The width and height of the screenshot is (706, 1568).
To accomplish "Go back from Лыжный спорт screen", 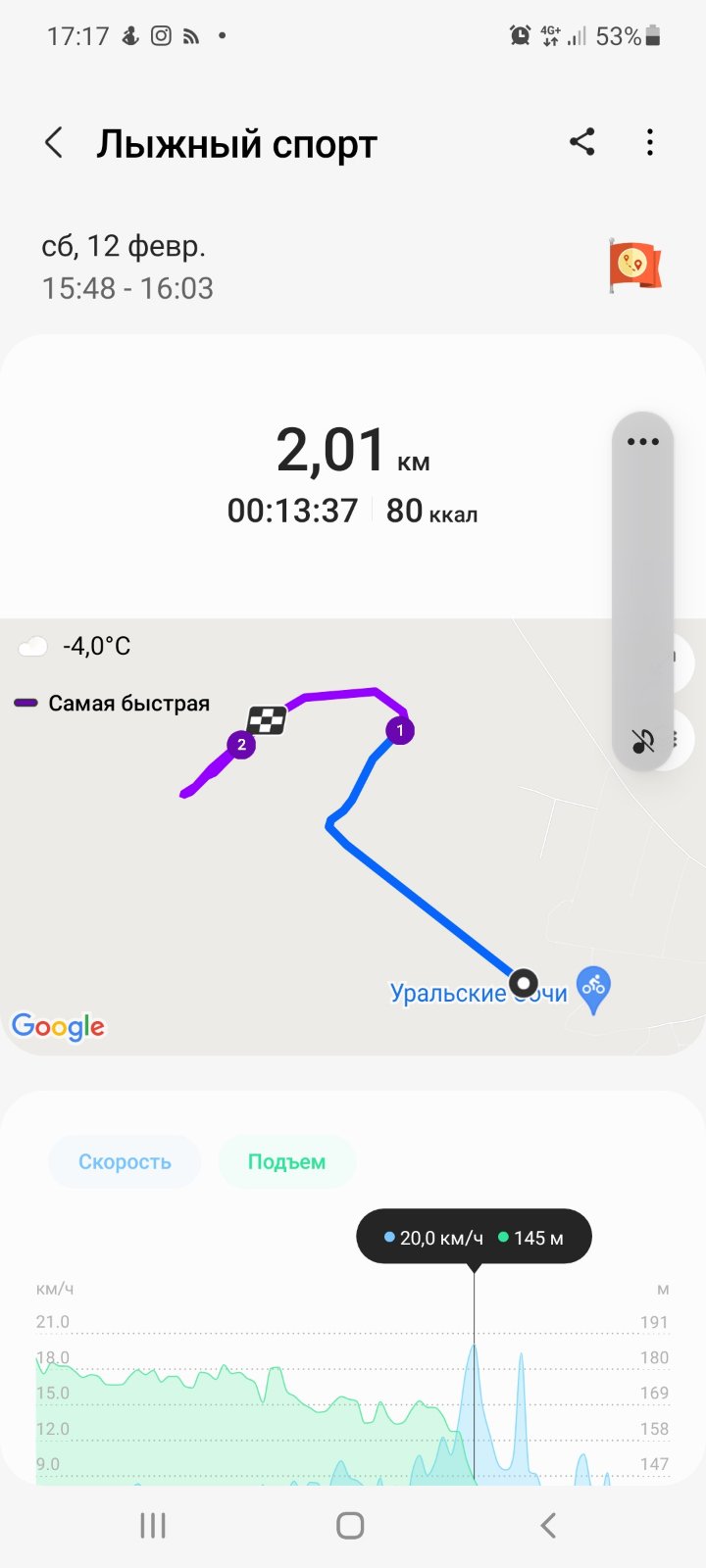I will tap(54, 143).
